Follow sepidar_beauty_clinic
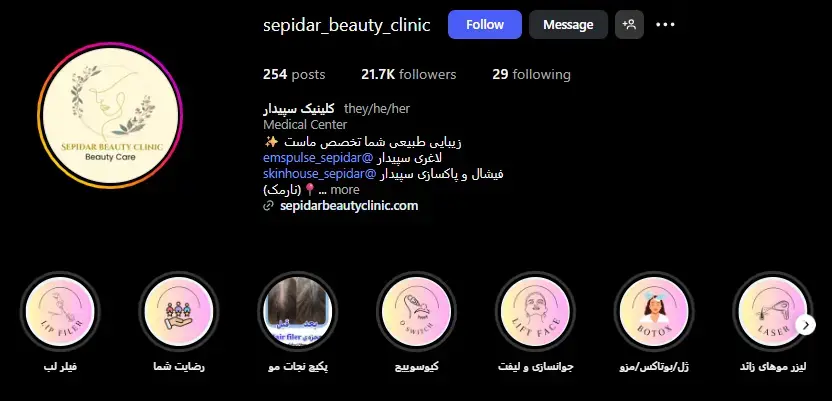Image resolution: width=832 pixels, height=401 pixels. point(485,24)
